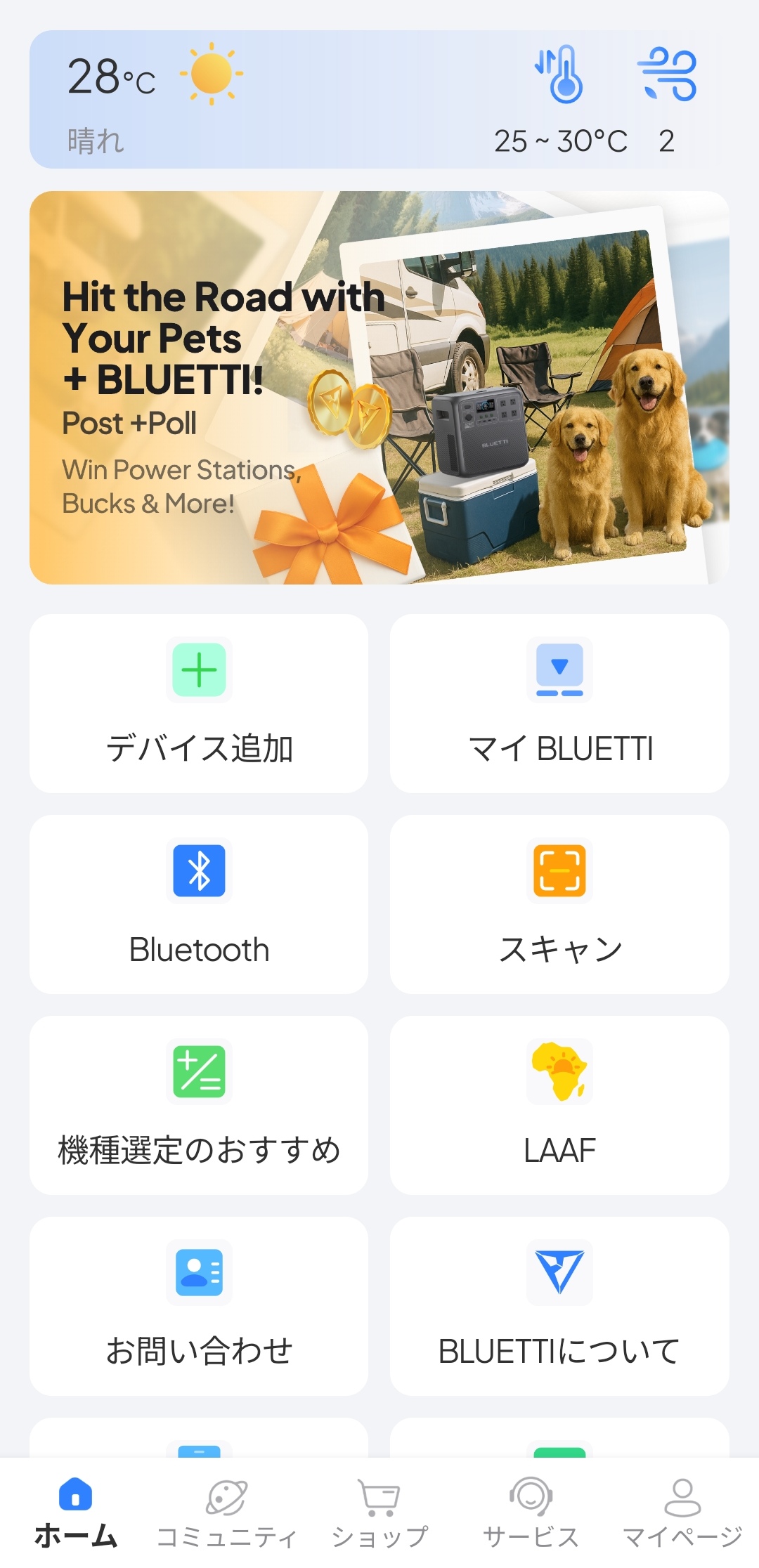Switch to the サービス tab
The height and width of the screenshot is (1568, 759).
coord(531,1513)
